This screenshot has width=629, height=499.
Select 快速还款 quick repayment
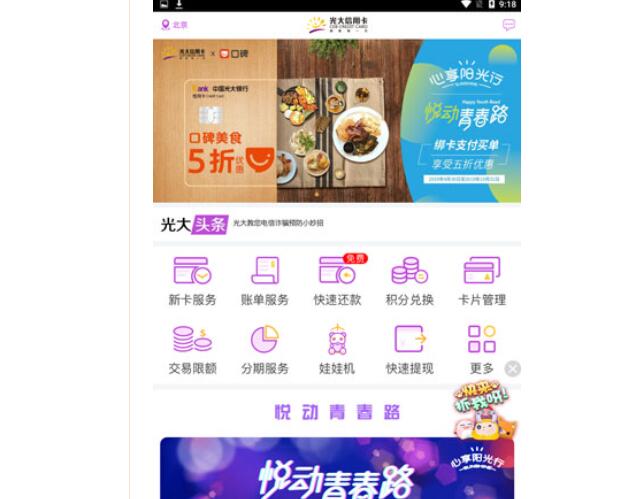336,281
